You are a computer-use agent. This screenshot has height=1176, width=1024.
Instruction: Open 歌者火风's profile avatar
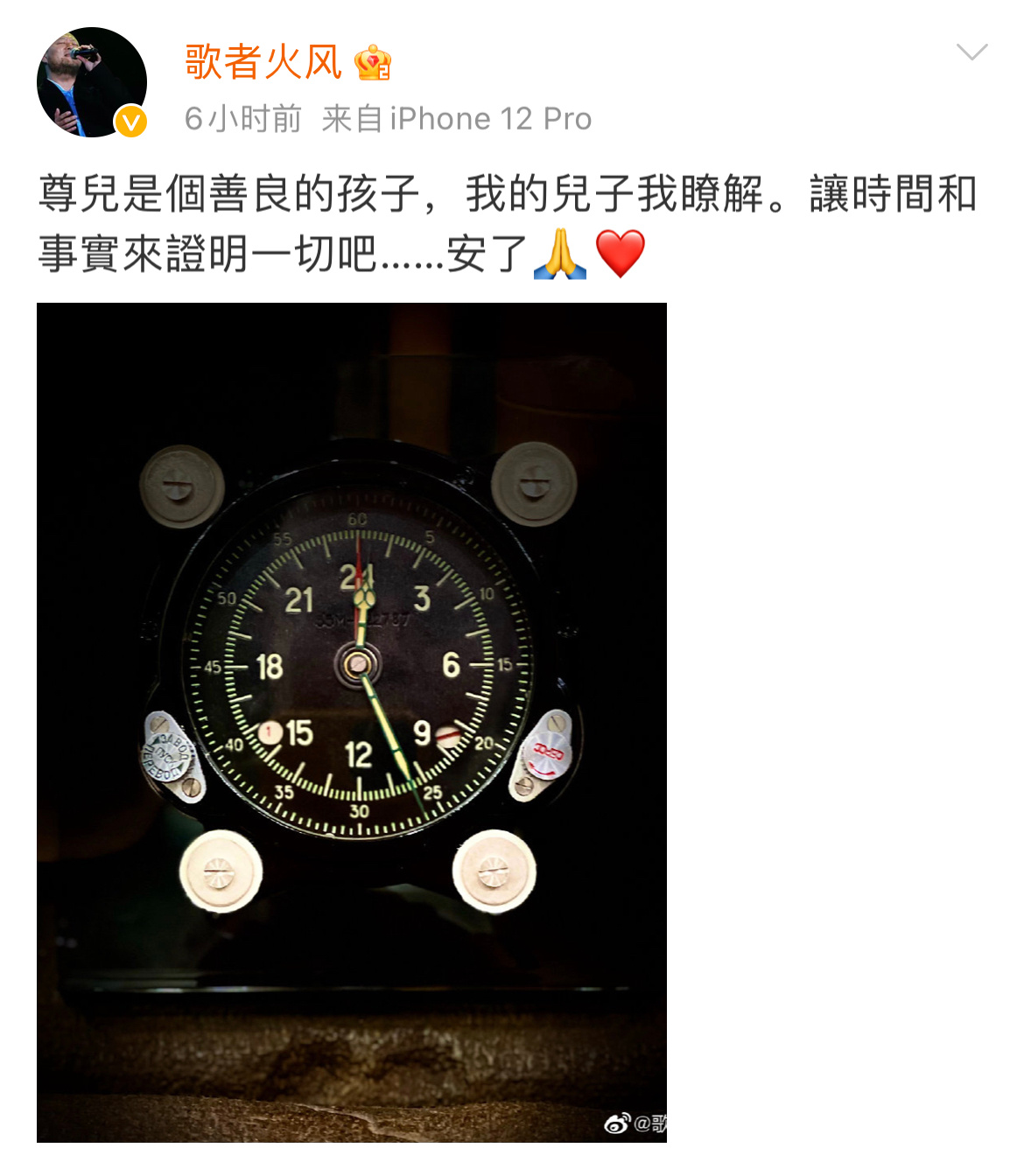point(91,82)
